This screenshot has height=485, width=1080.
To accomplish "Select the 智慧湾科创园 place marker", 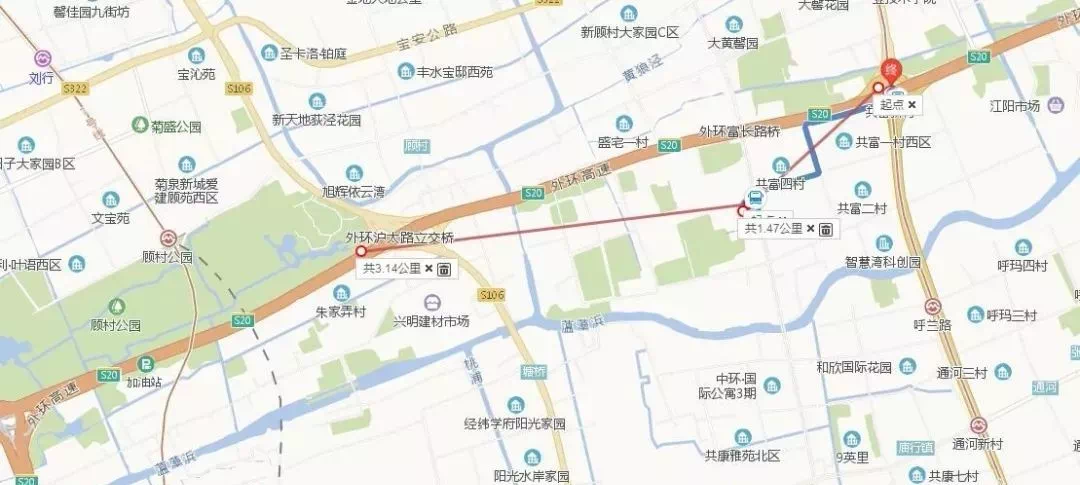I will (883, 243).
